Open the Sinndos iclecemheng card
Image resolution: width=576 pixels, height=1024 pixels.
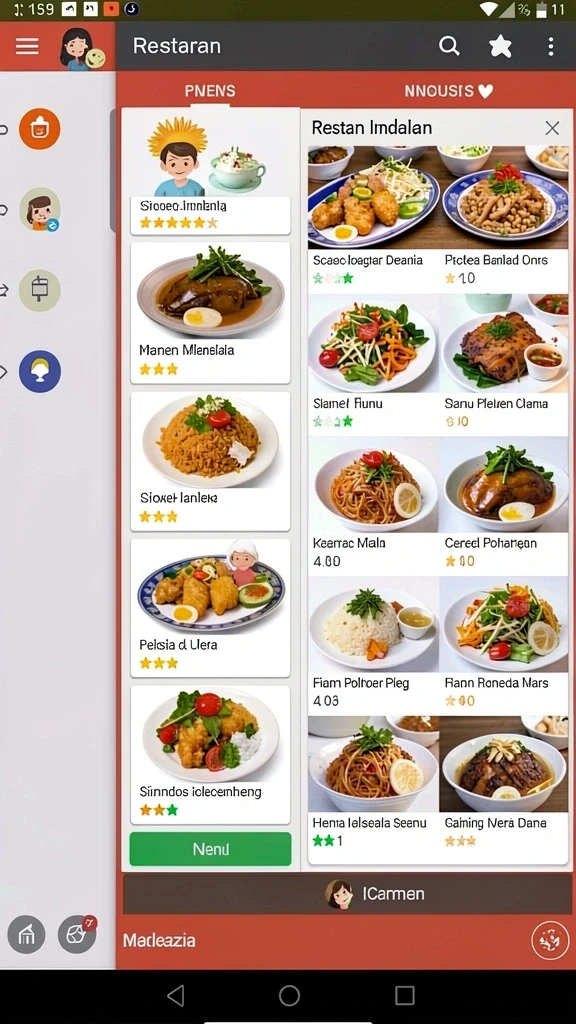point(210,755)
